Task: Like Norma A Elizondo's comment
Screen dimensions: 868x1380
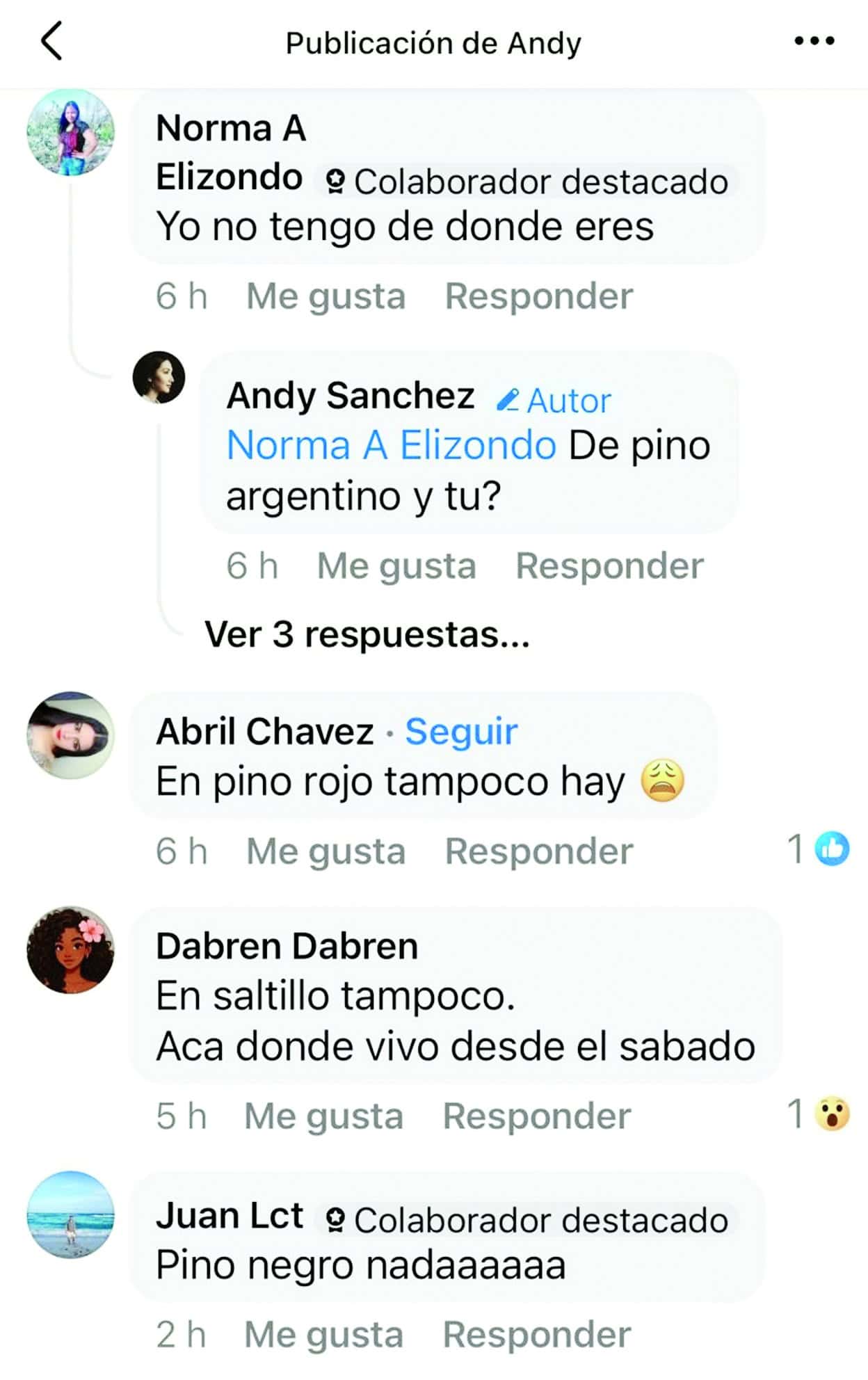Action: [325, 296]
